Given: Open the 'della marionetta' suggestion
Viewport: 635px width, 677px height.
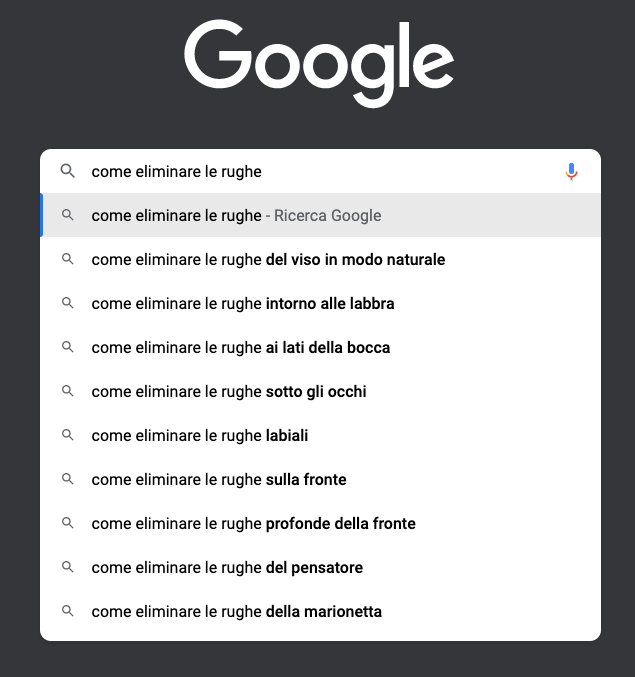Looking at the screenshot, I should tap(236, 611).
